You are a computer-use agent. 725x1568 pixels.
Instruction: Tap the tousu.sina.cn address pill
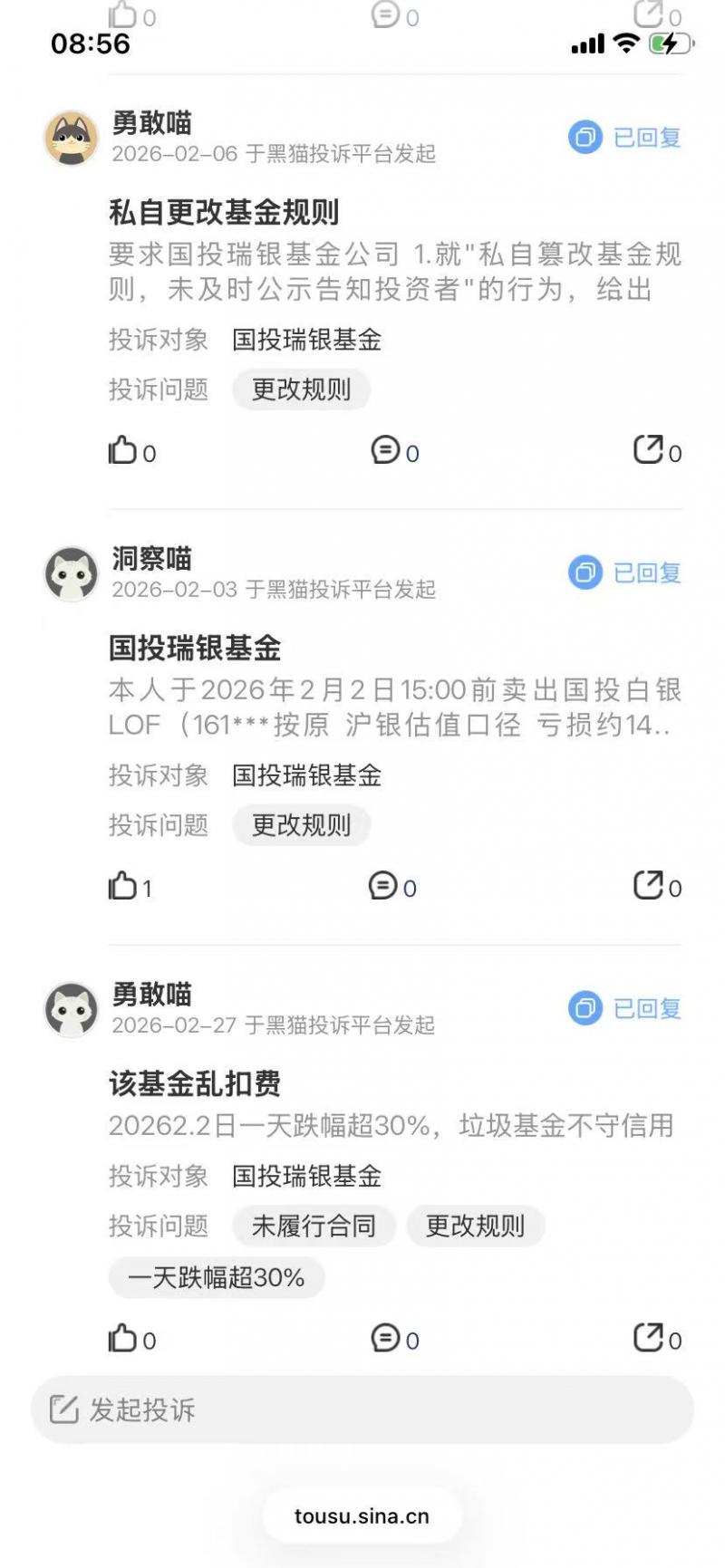coord(362,1516)
